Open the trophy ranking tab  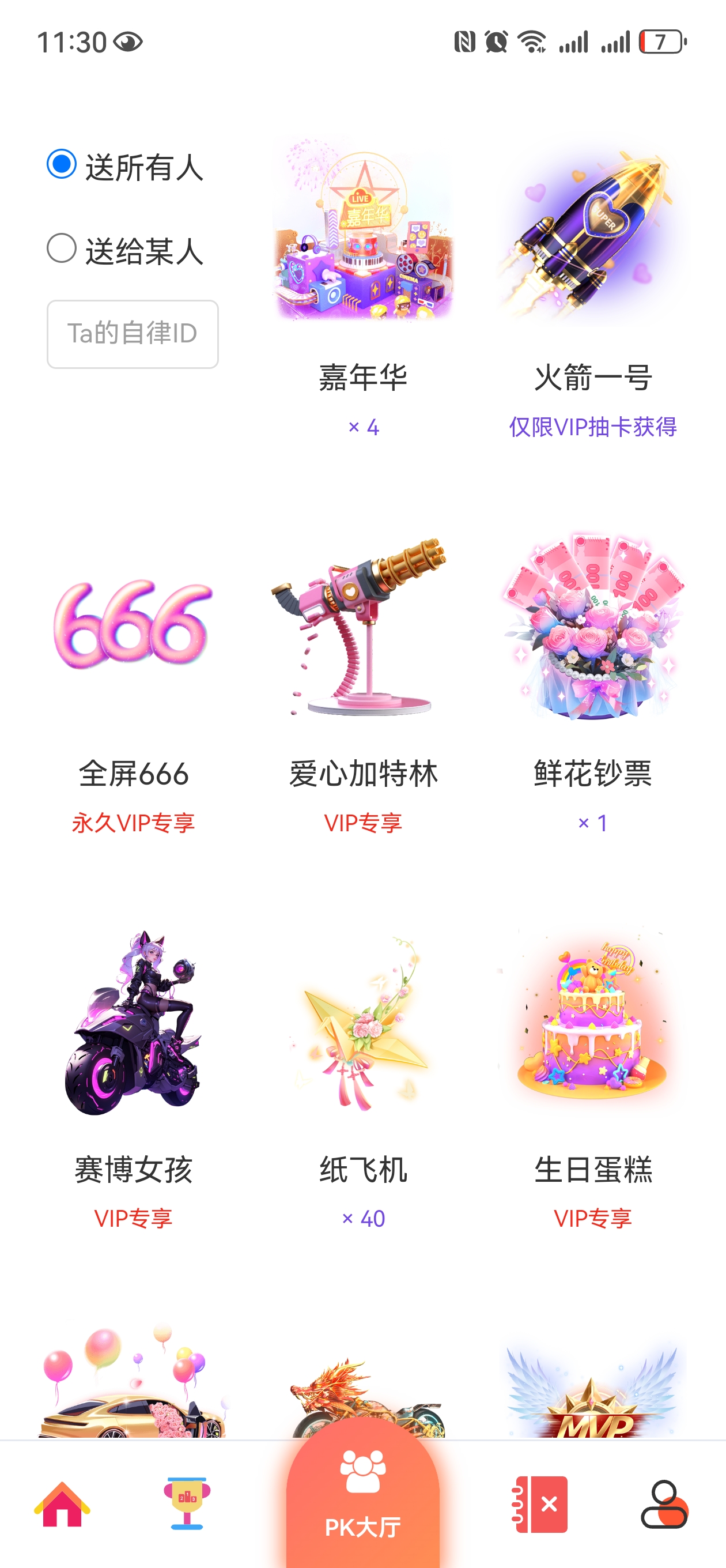187,1503
